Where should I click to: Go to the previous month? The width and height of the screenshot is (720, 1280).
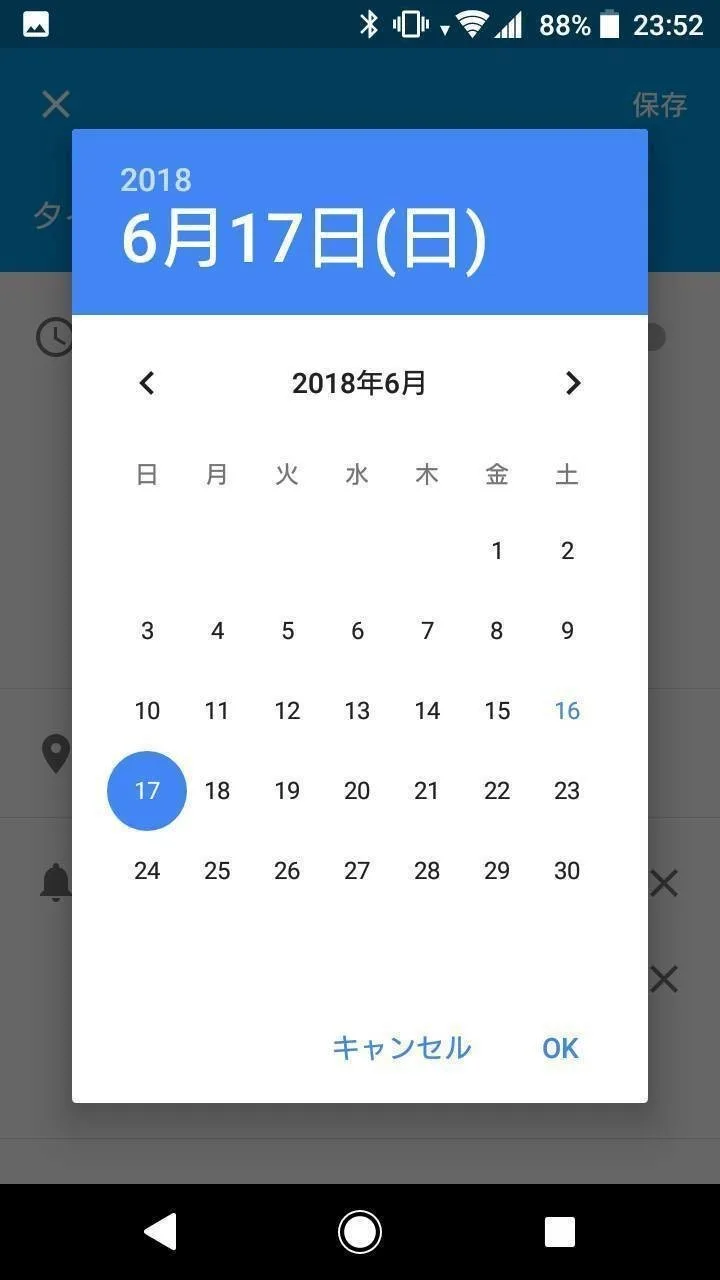(147, 383)
